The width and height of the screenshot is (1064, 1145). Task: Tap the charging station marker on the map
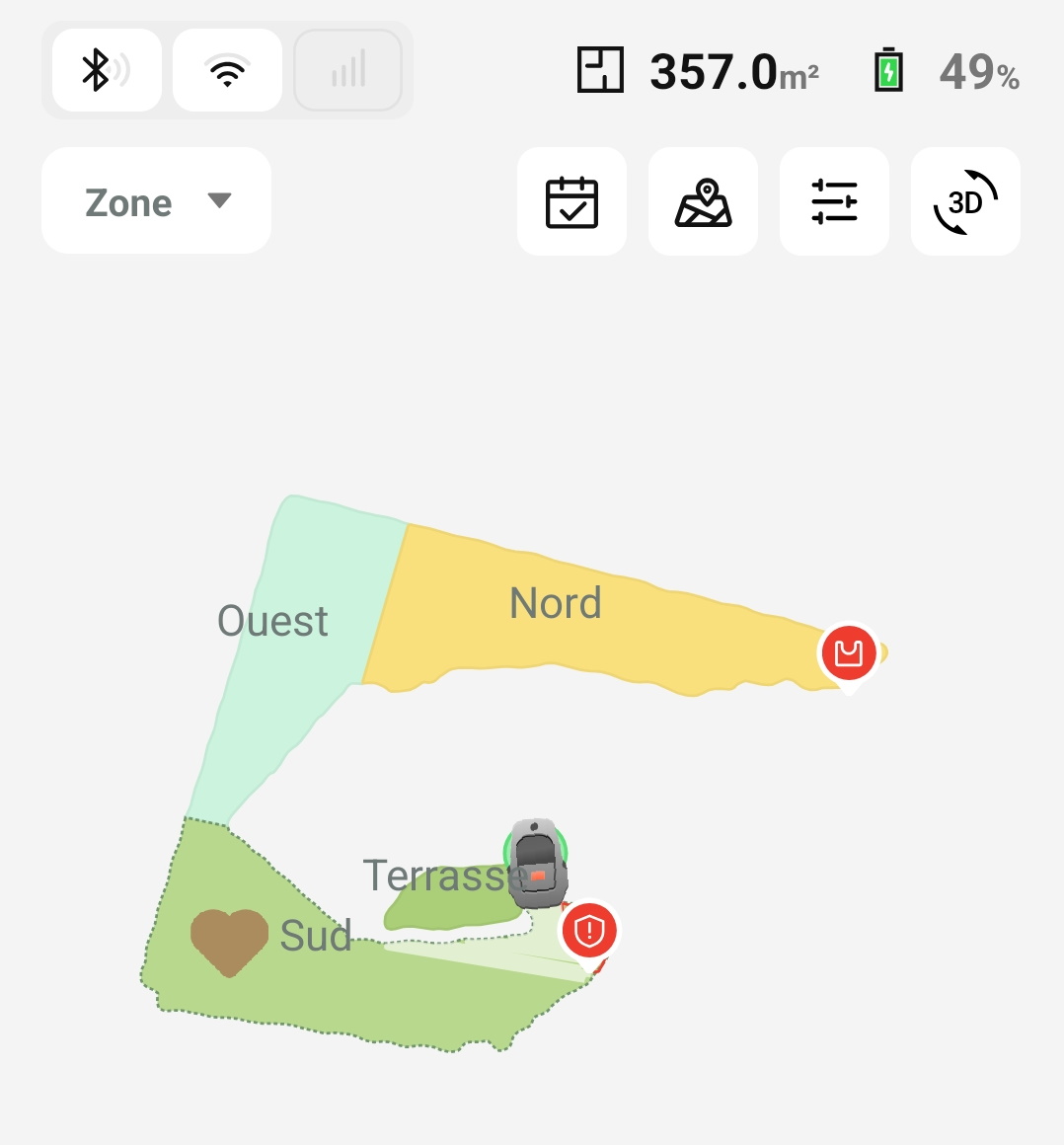point(847,652)
